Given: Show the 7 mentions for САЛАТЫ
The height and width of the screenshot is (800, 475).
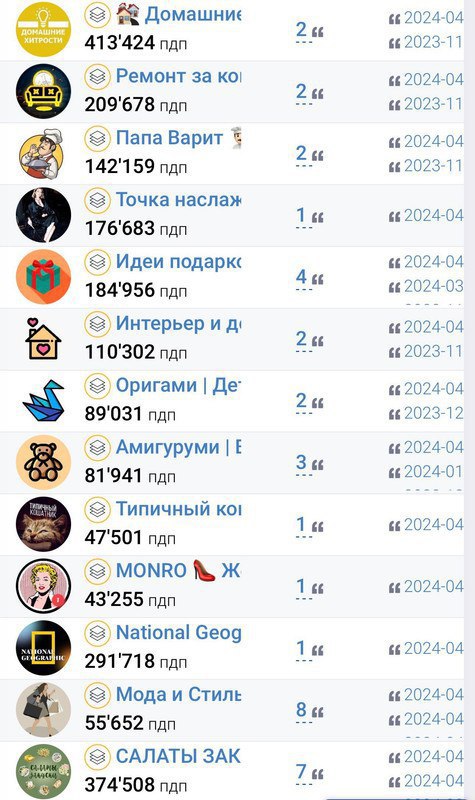Looking at the screenshot, I should click(x=309, y=772).
